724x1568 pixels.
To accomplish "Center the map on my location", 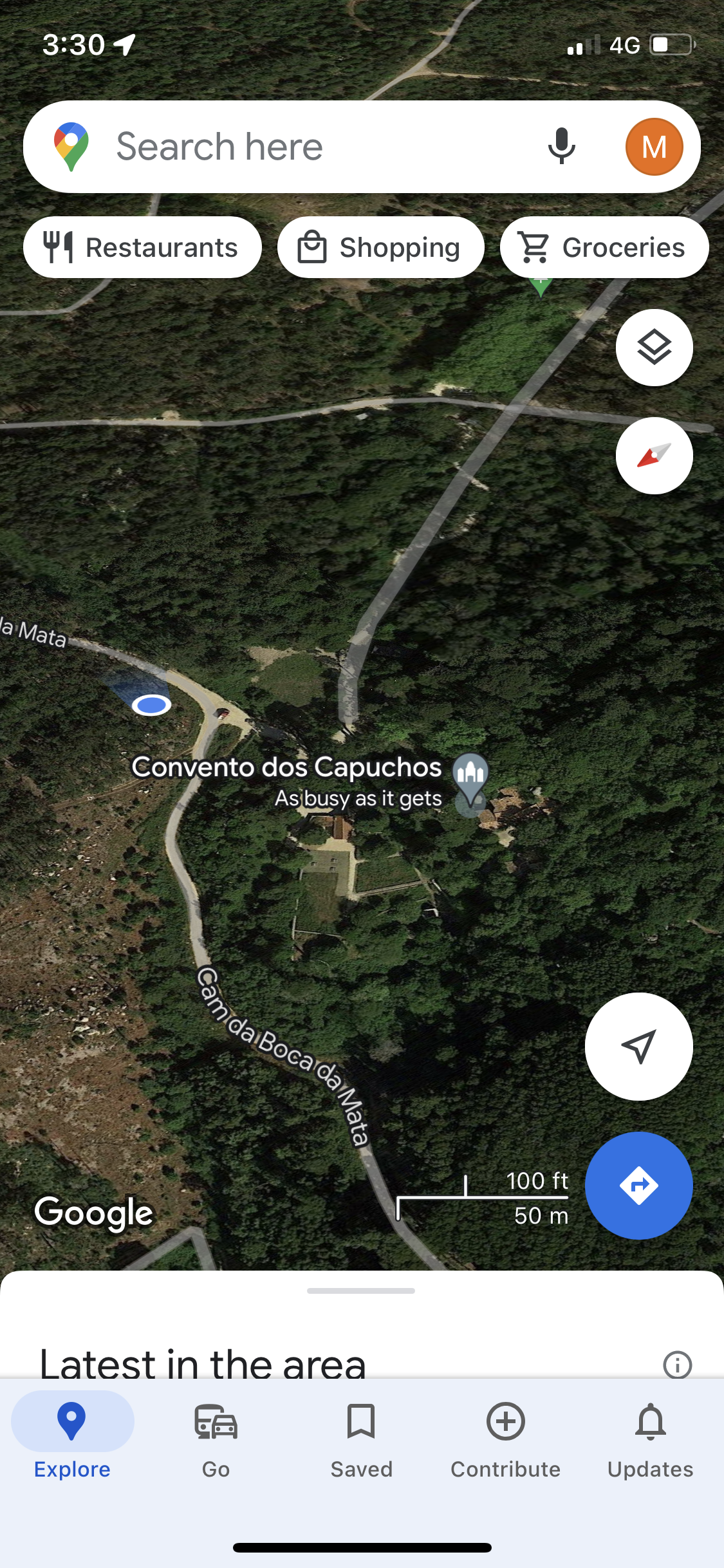I will pos(638,1047).
